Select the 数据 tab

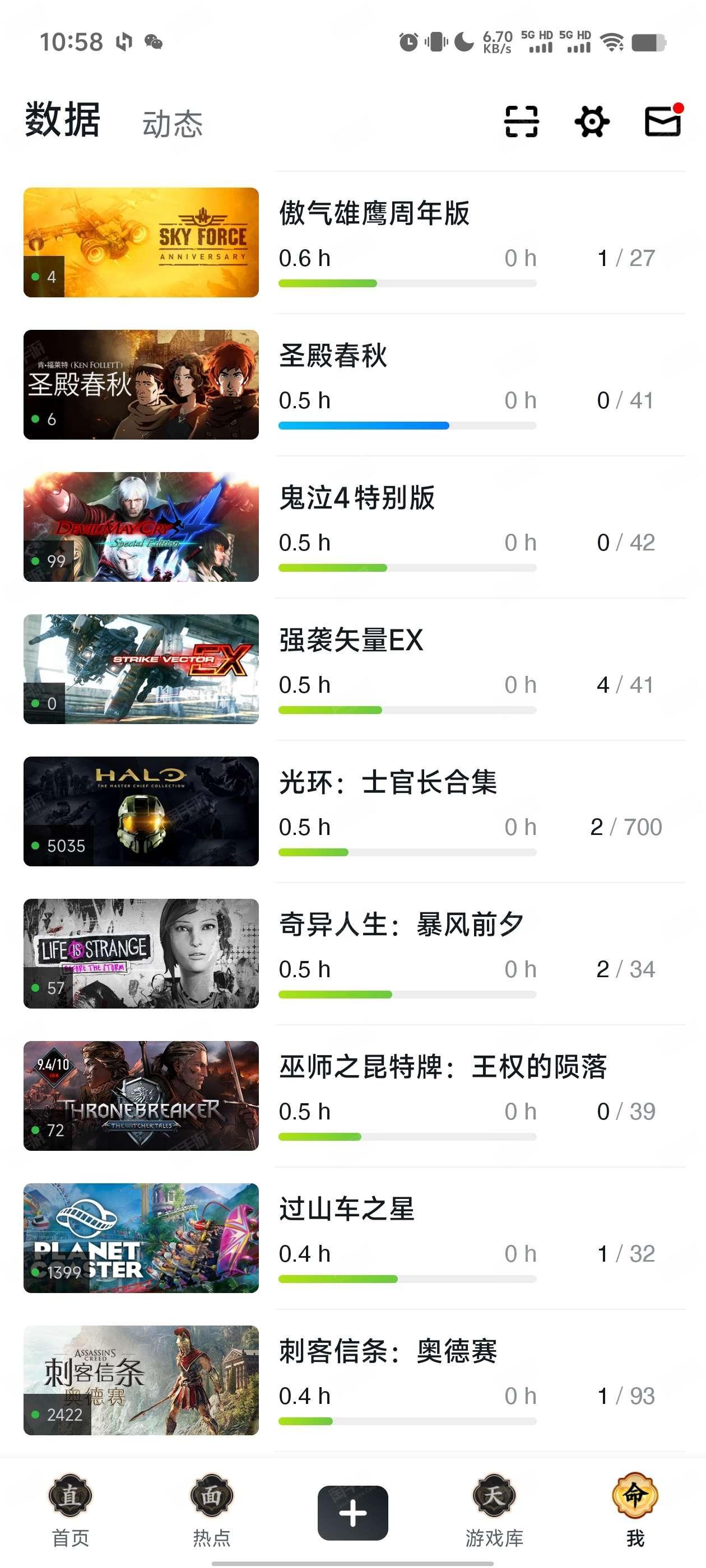pyautogui.click(x=62, y=120)
